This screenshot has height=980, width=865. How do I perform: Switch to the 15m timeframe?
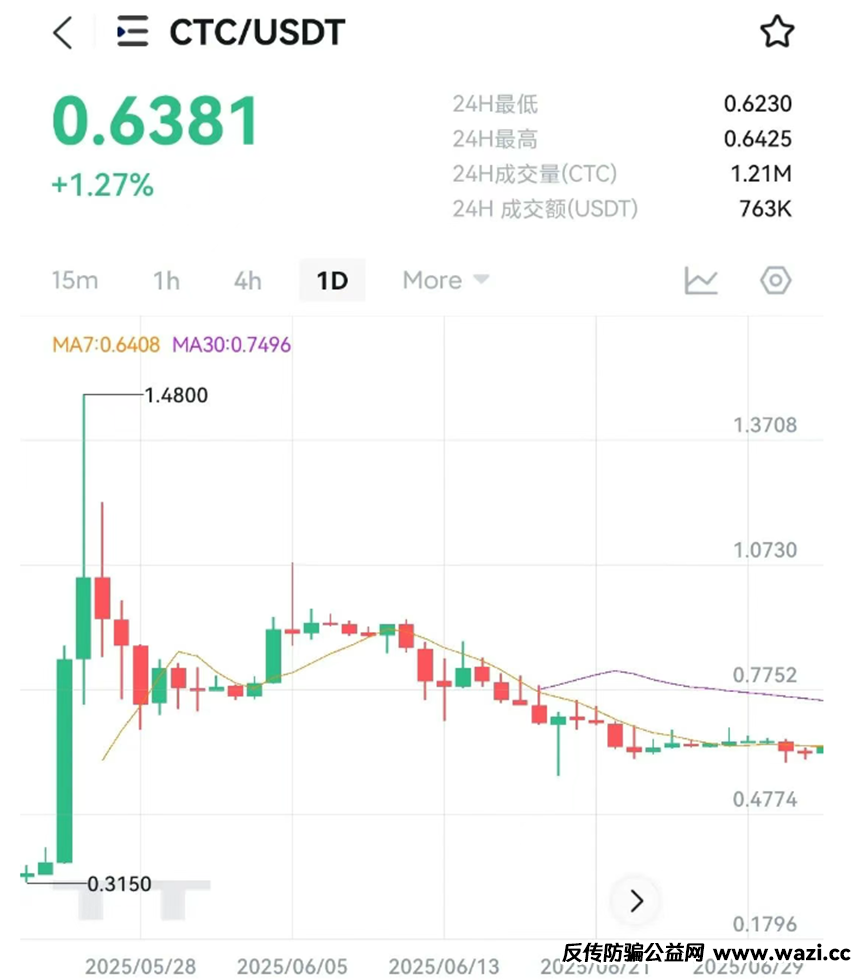pyautogui.click(x=75, y=281)
